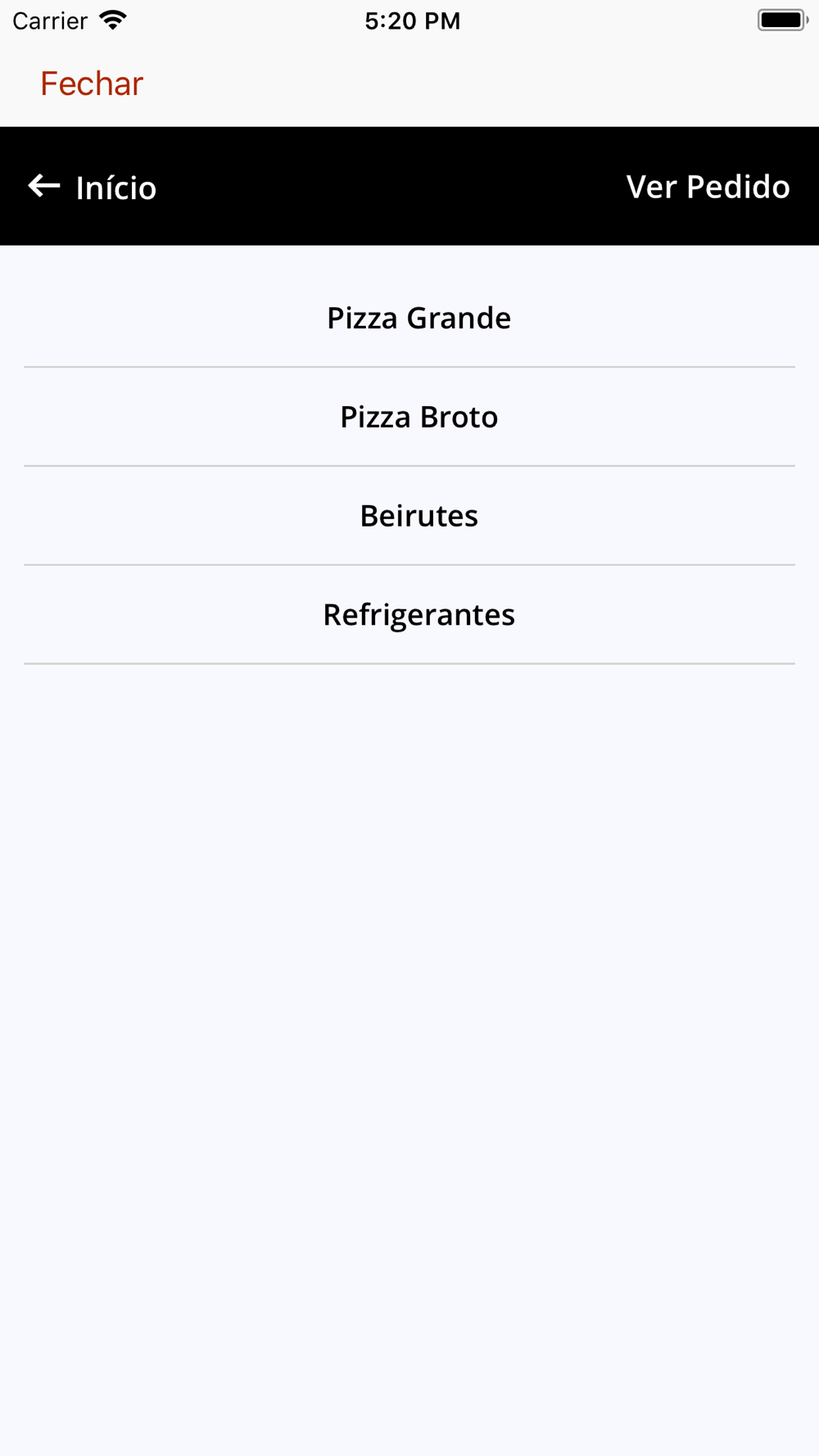Screen dimensions: 819x1456
Task: Choose the Refrigerantes category
Action: (409, 615)
